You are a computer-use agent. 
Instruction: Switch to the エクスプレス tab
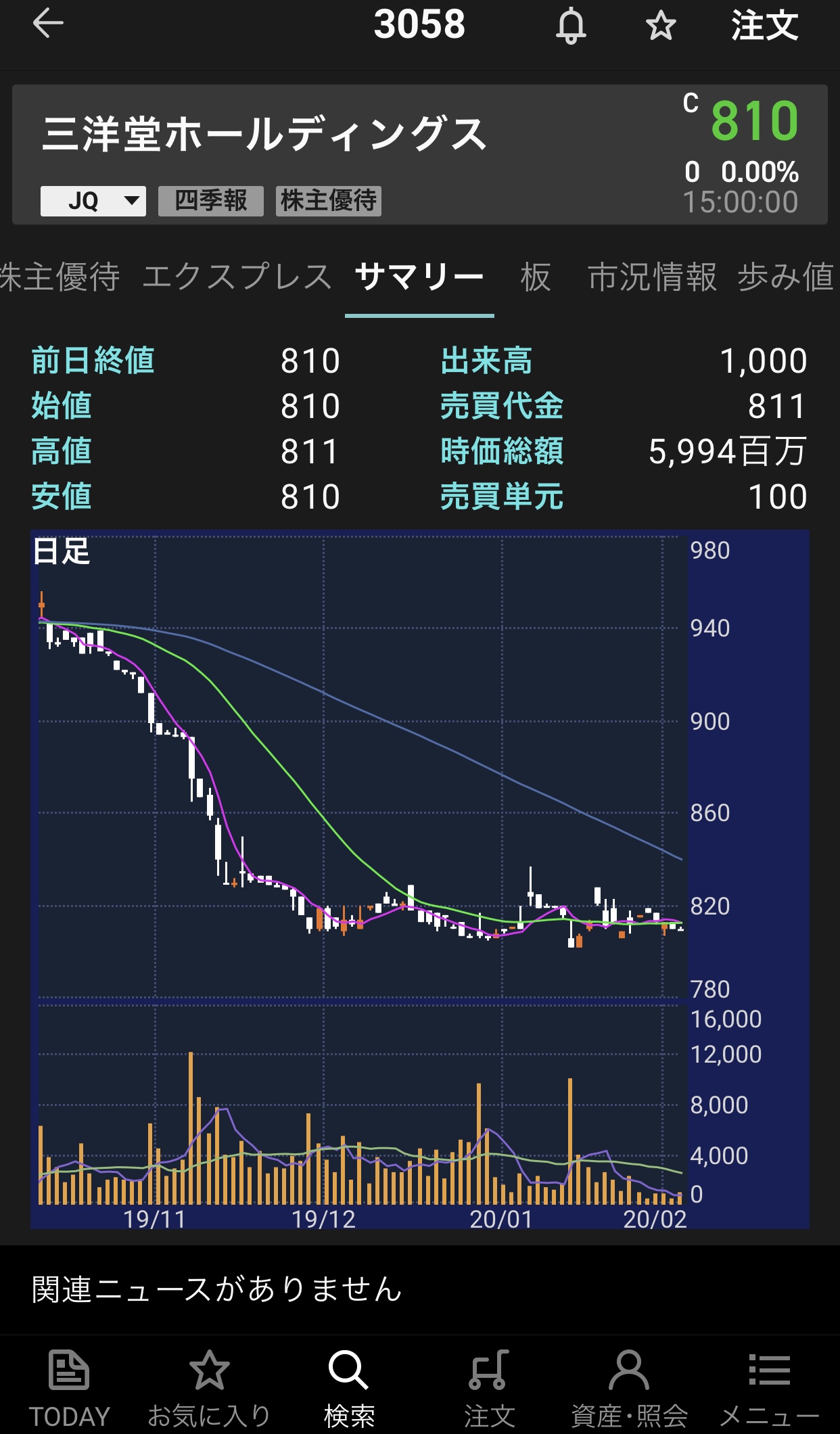237,277
